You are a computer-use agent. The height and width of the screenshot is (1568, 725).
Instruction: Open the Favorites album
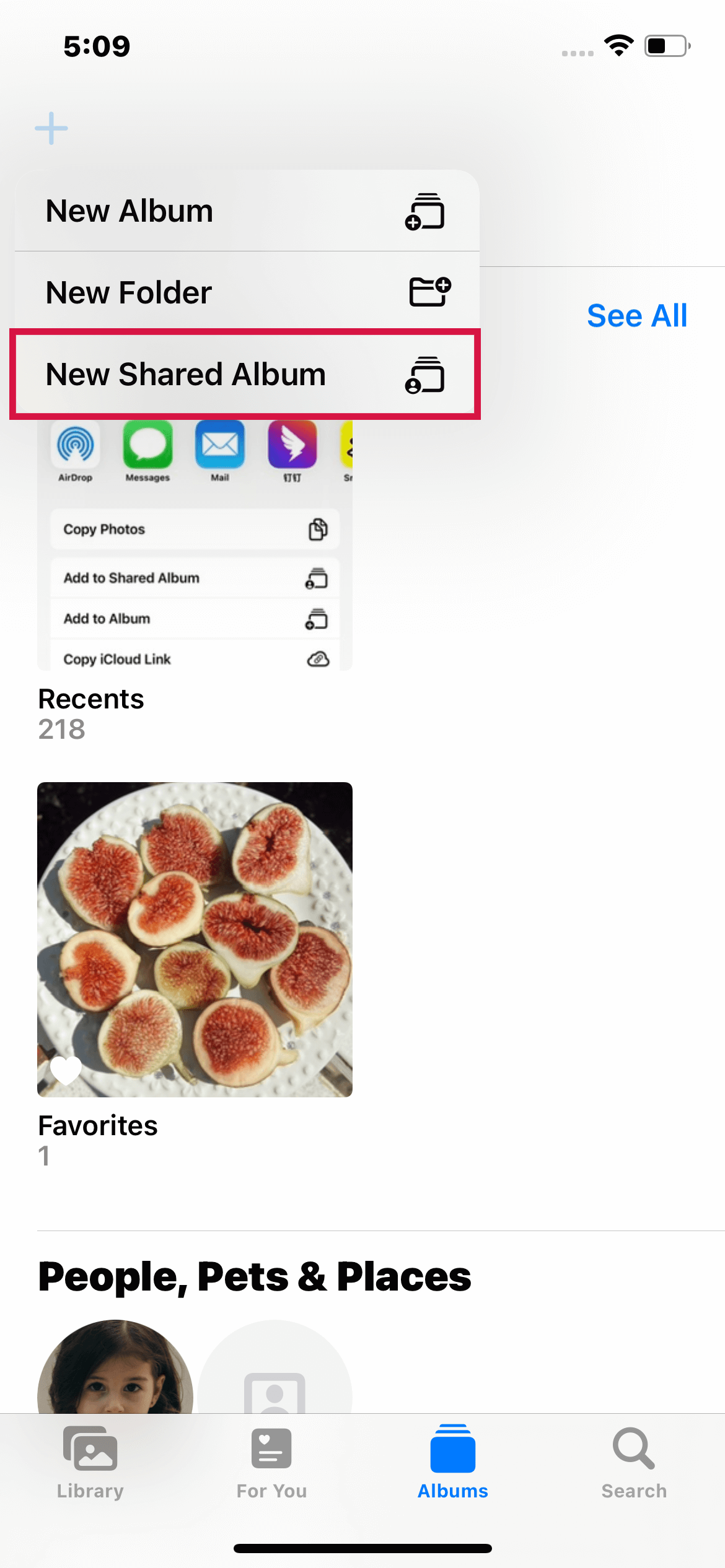point(195,939)
